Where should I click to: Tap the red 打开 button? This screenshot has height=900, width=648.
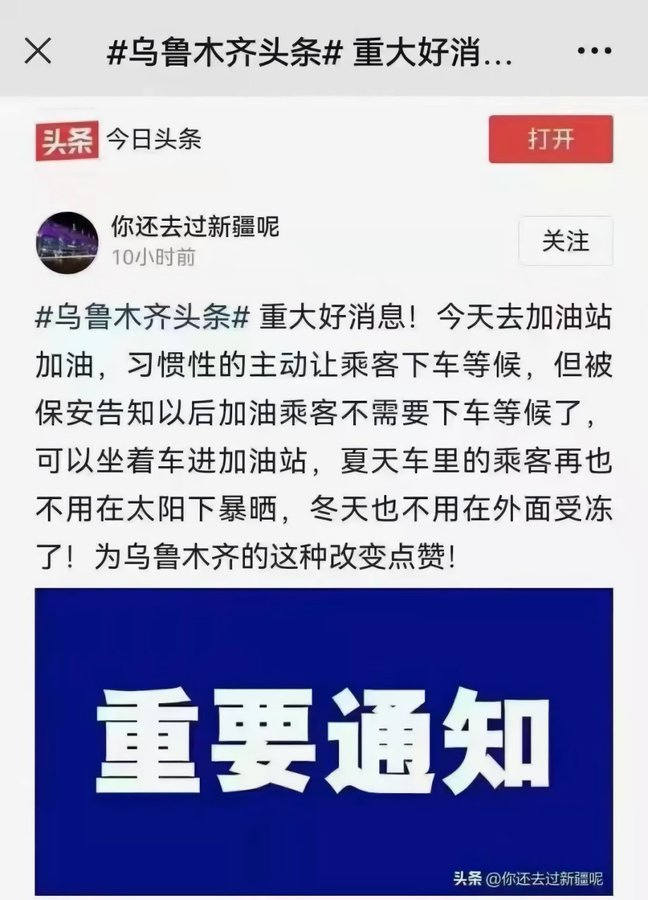point(550,139)
